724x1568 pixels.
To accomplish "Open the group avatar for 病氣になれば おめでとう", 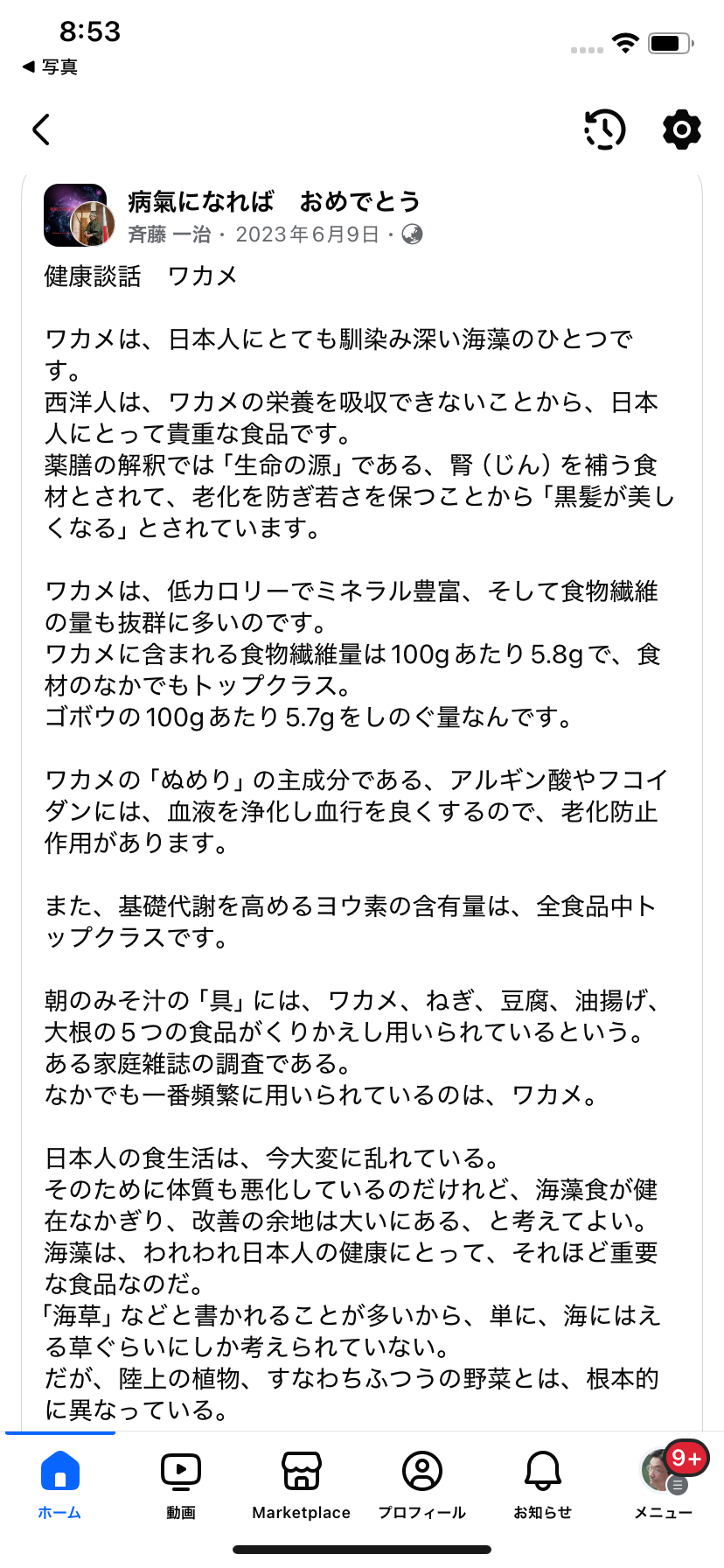I will pyautogui.click(x=79, y=215).
